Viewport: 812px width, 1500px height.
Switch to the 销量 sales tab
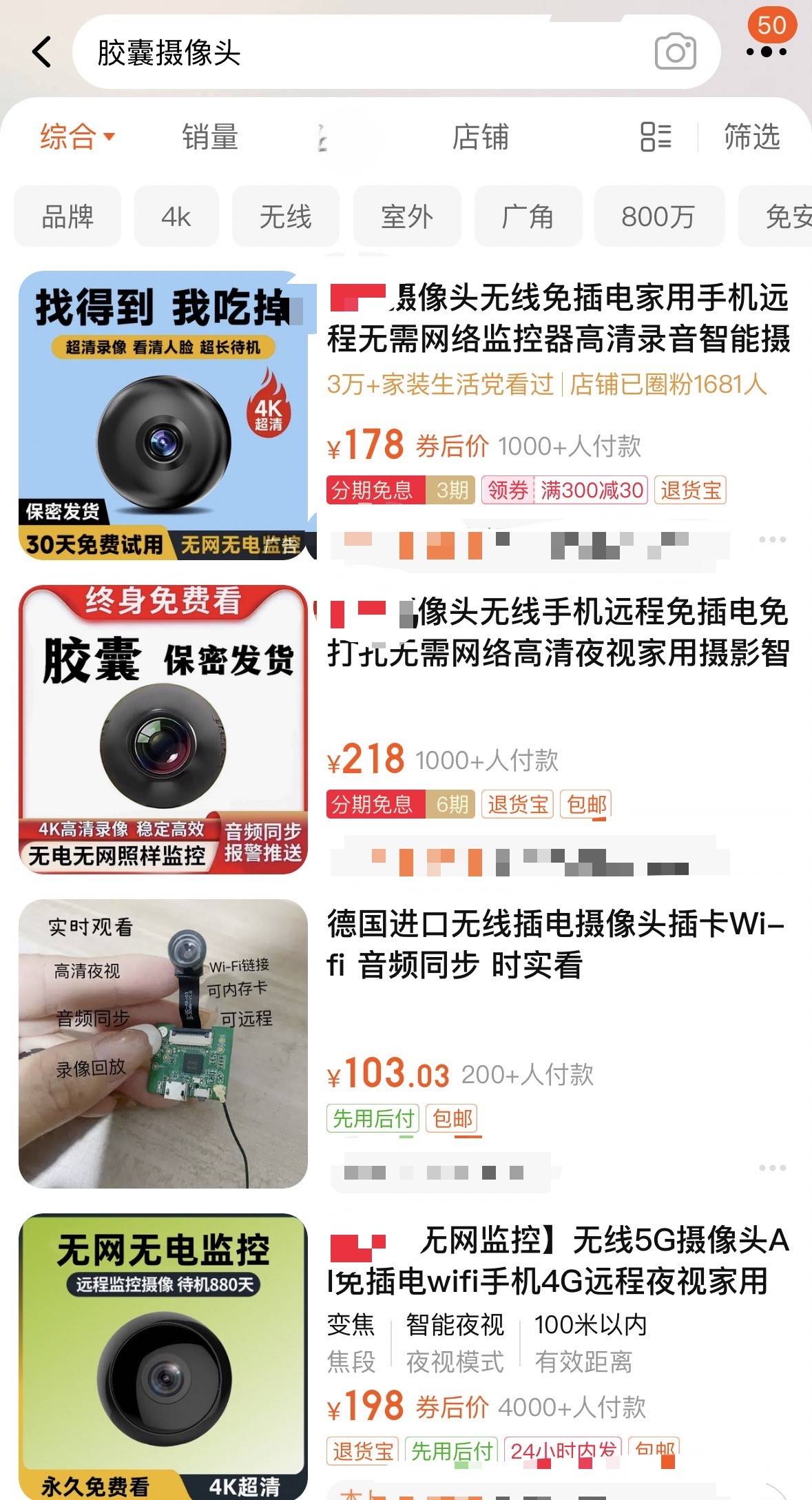point(207,137)
